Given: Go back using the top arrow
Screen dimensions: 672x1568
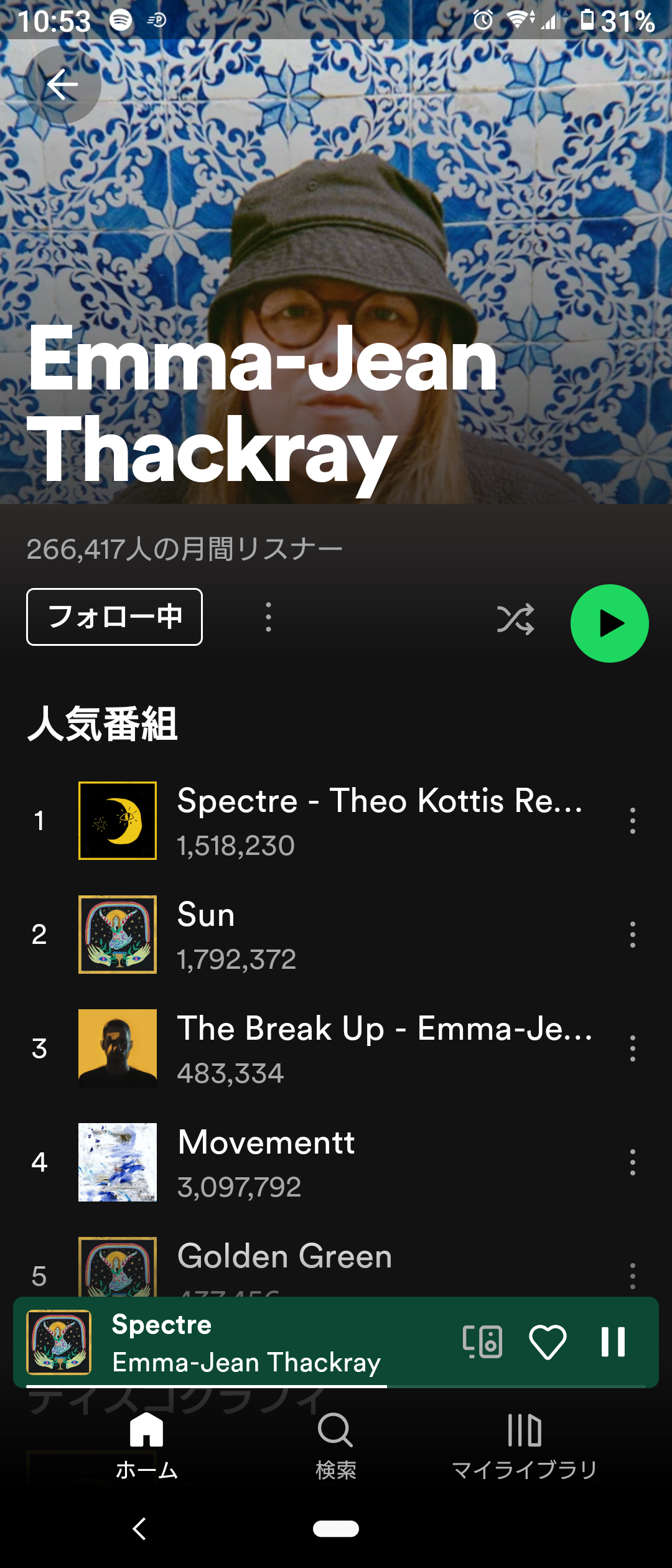Looking at the screenshot, I should [62, 85].
